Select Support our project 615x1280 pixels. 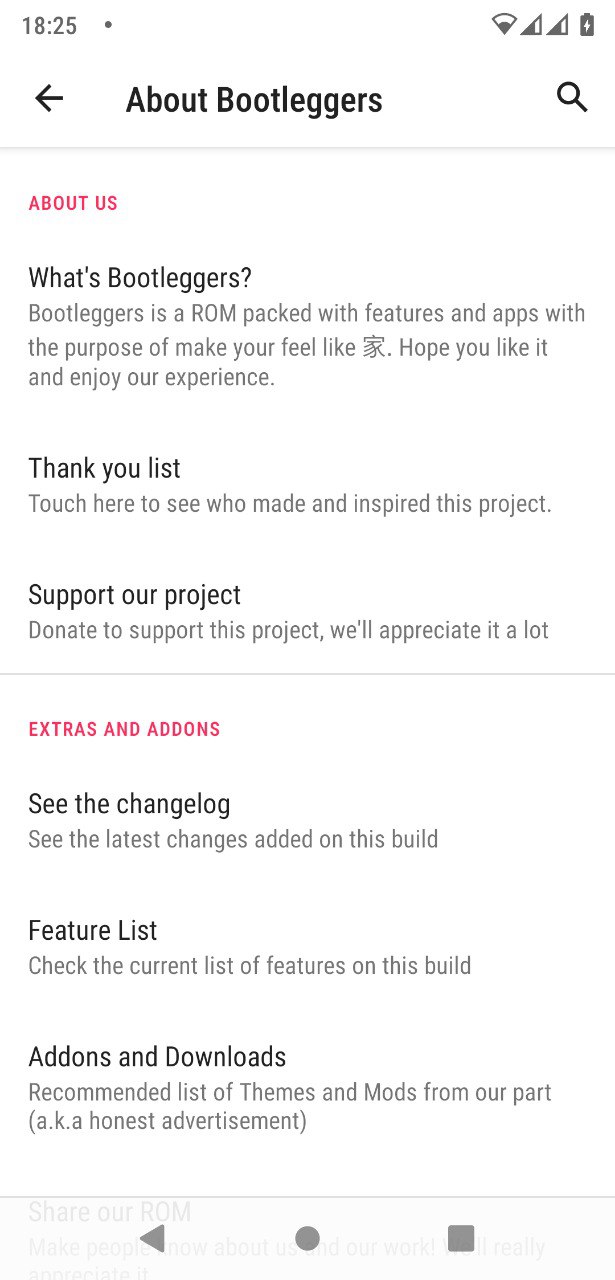307,611
